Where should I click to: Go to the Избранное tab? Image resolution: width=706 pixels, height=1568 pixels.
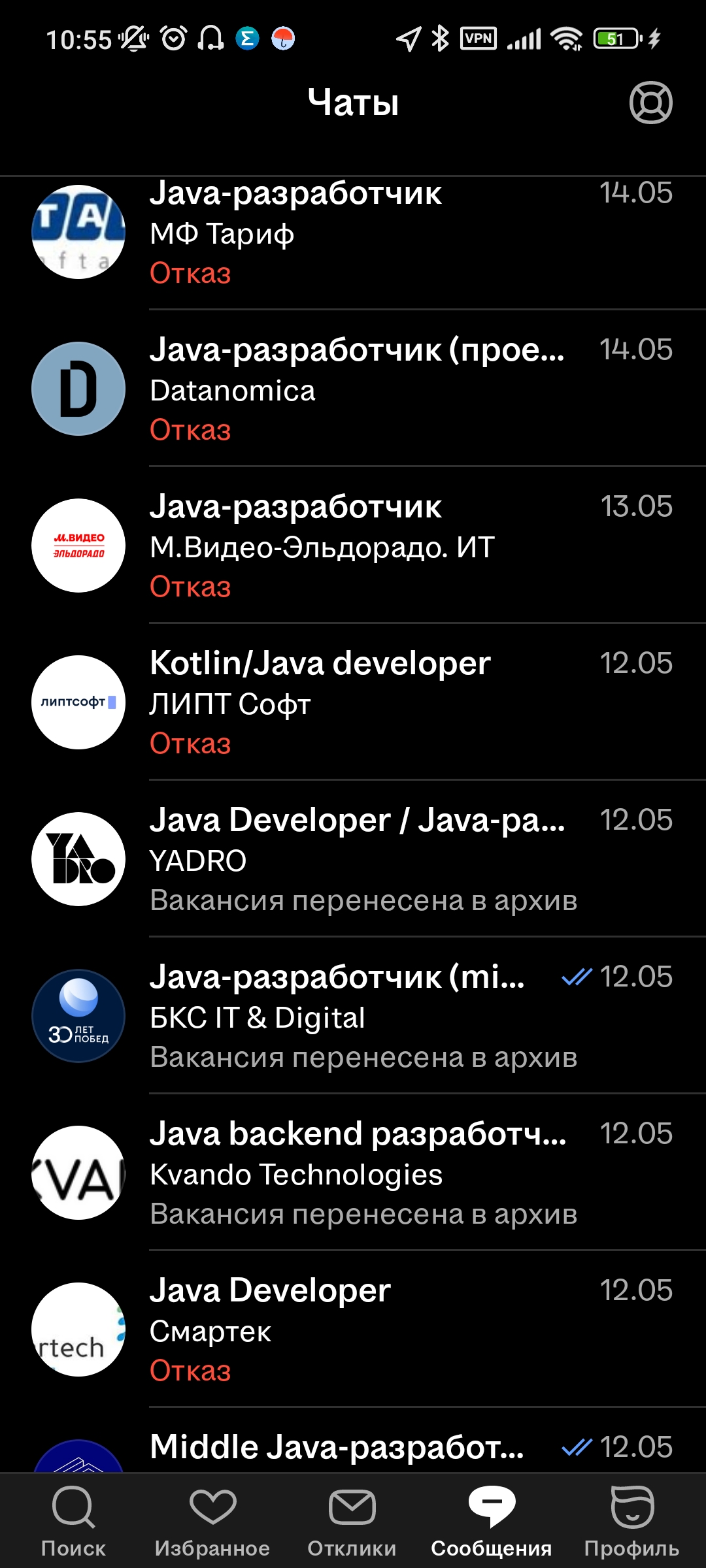tap(212, 1520)
